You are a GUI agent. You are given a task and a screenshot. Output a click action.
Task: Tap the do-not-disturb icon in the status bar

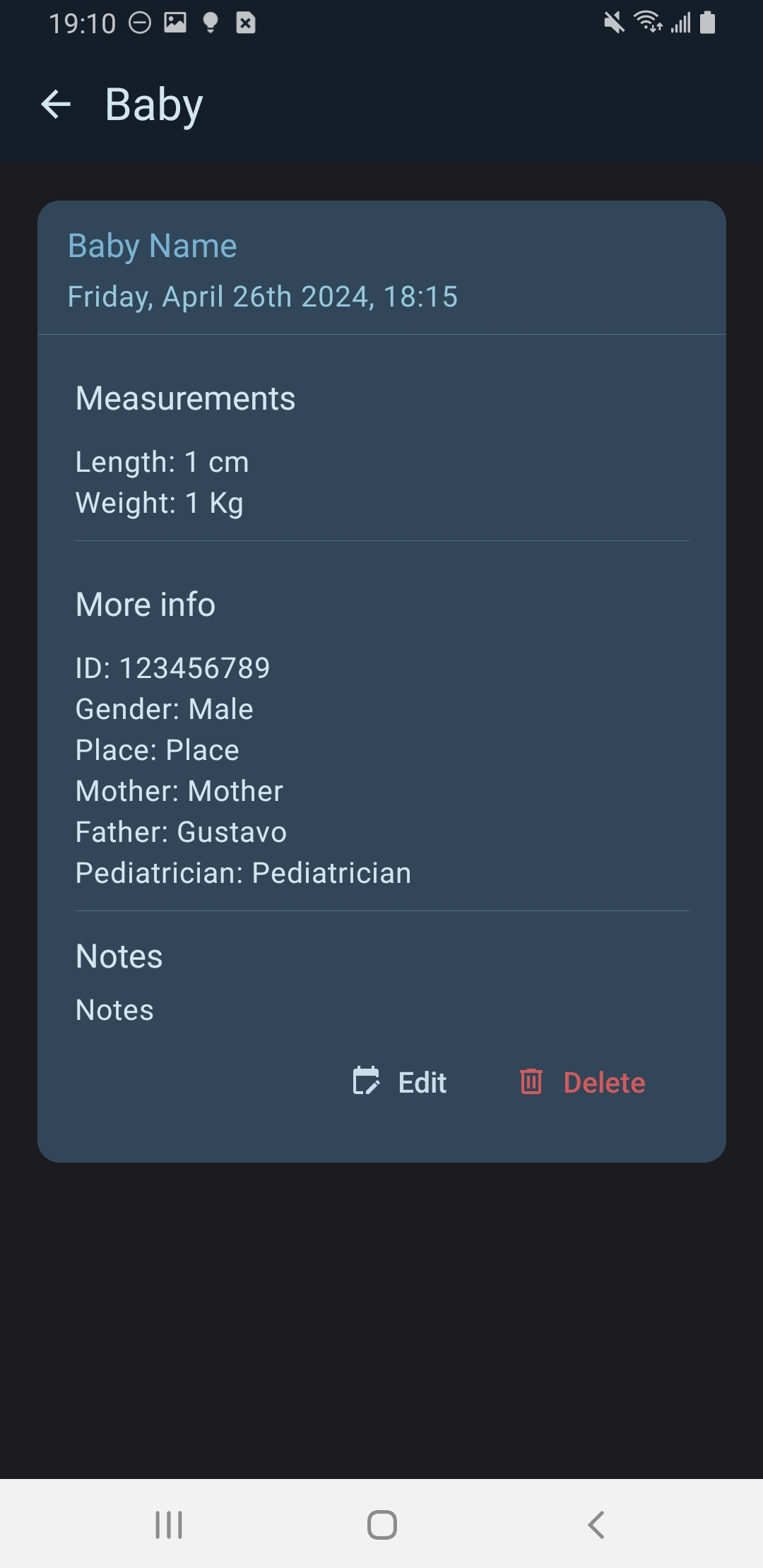[x=140, y=23]
